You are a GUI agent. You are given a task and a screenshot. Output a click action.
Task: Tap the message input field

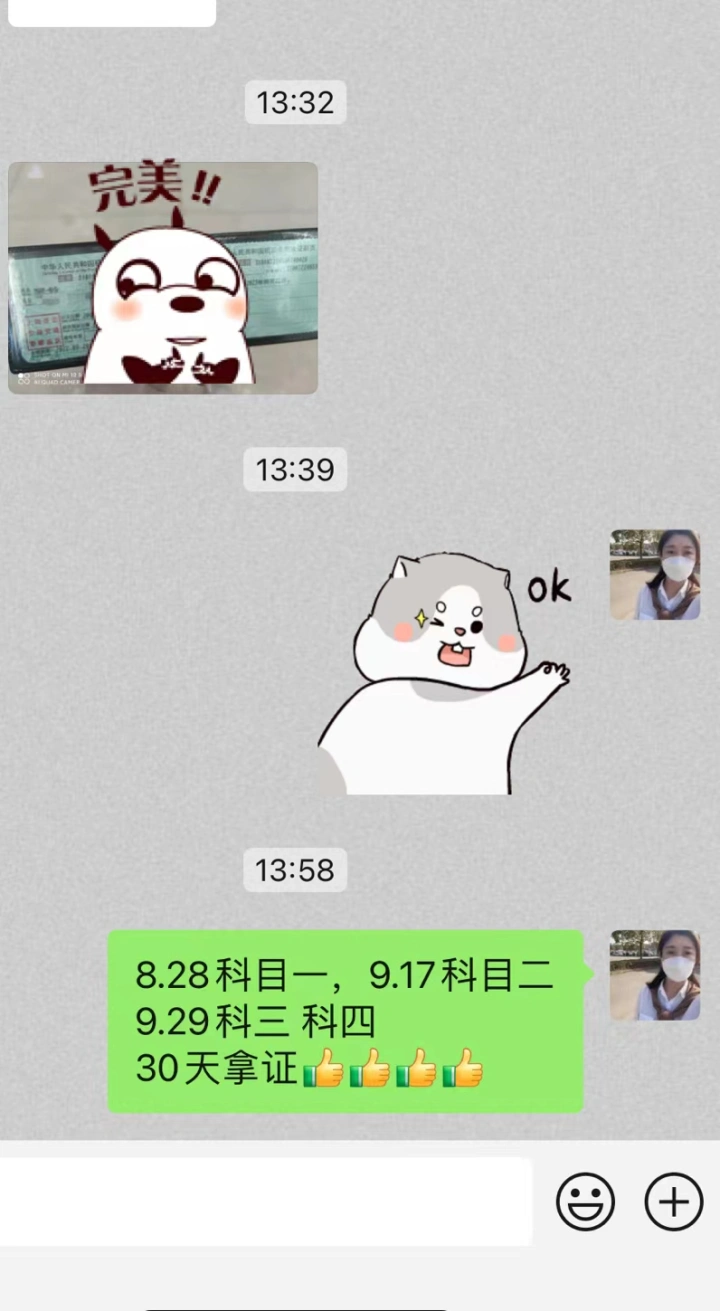coord(265,1201)
